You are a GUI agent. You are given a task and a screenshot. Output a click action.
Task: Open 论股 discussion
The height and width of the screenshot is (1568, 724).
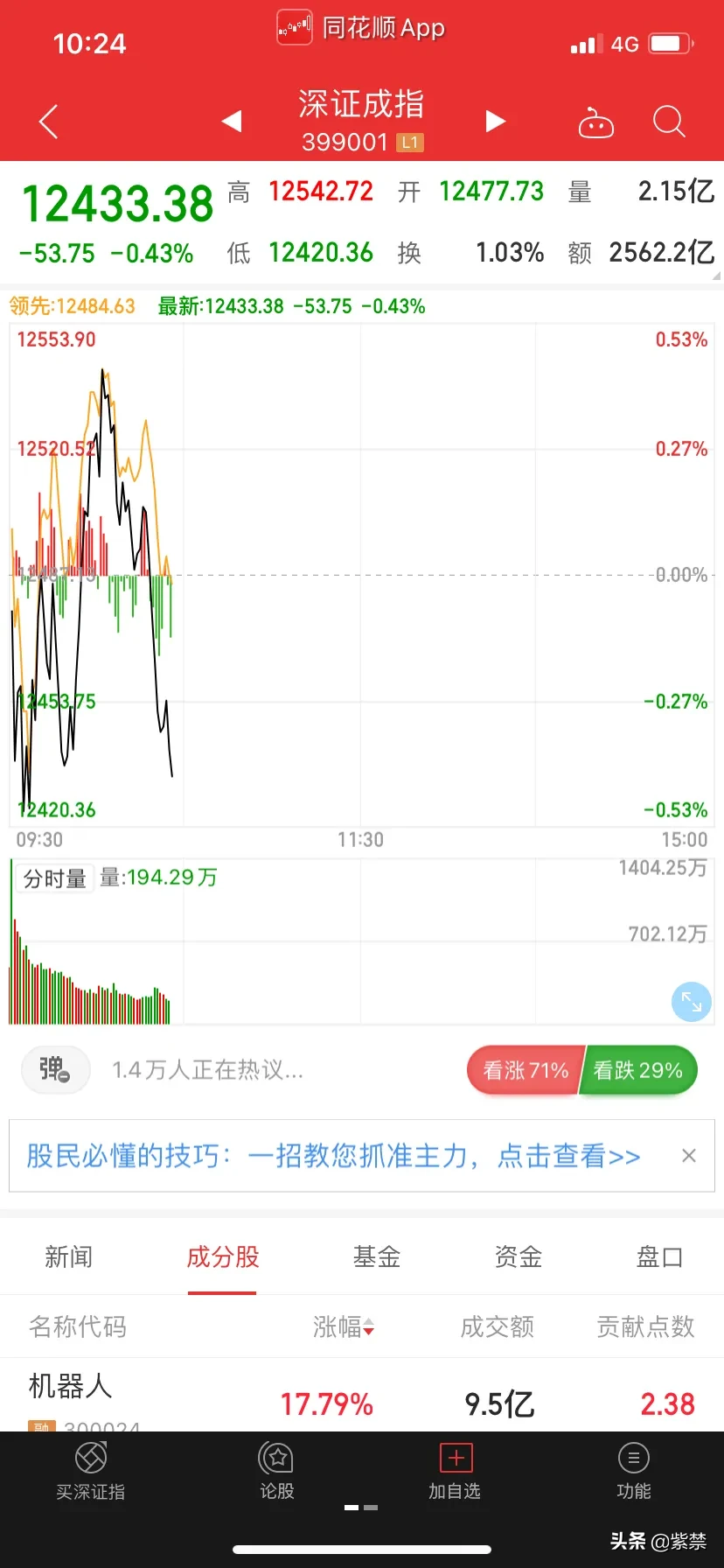click(277, 1472)
